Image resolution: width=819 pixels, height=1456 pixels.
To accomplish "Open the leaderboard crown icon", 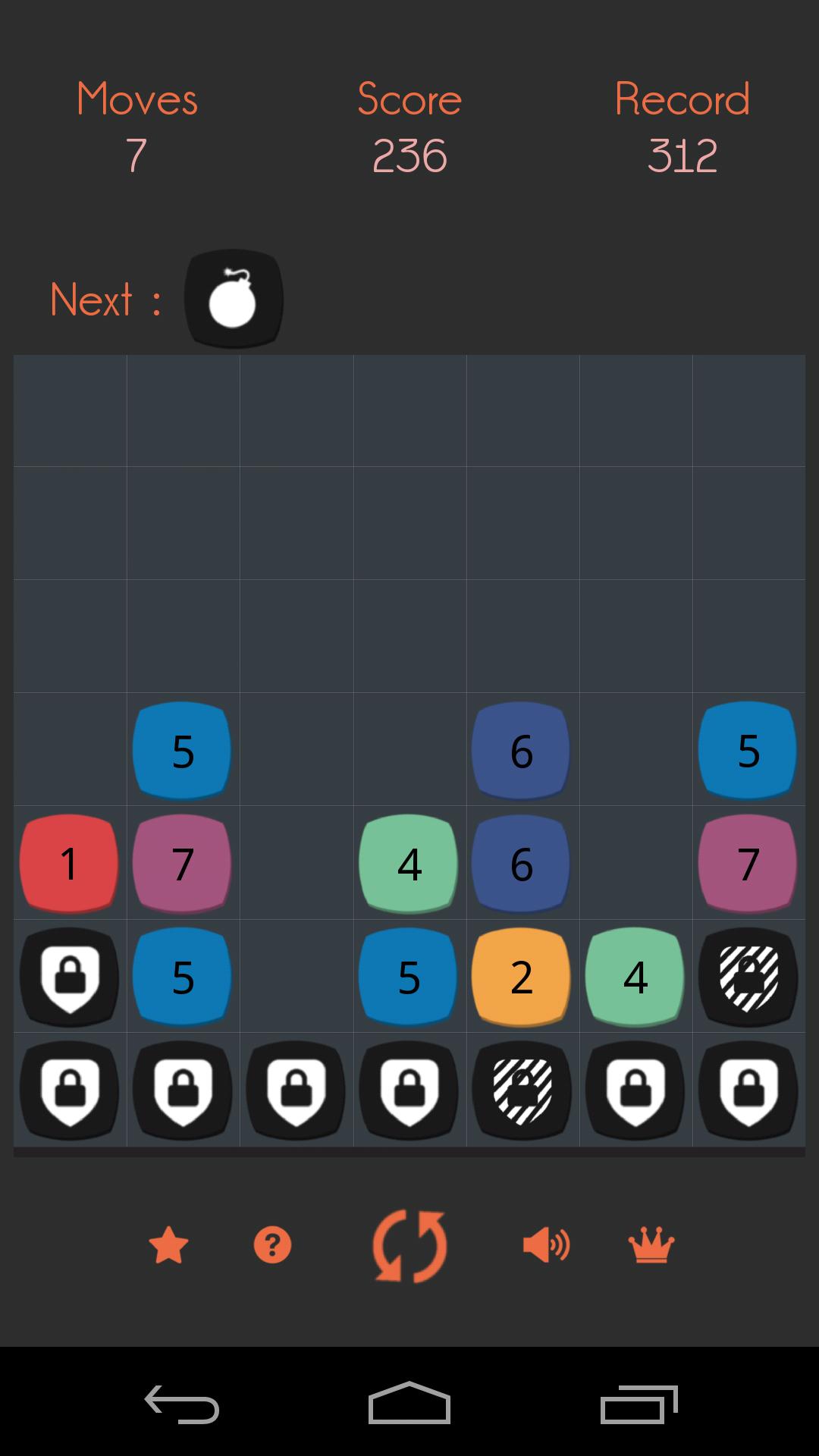I will 652,1244.
